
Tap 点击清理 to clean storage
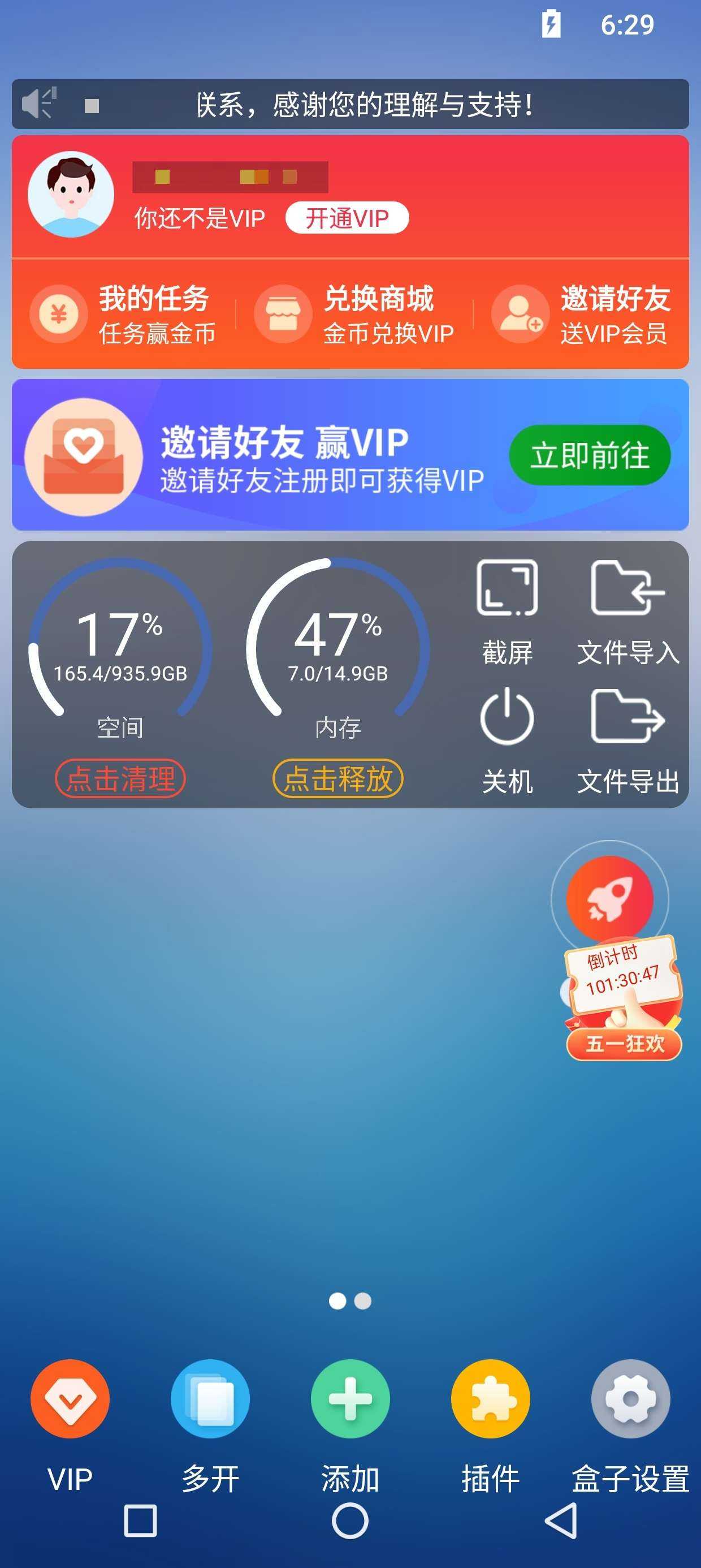[x=120, y=778]
